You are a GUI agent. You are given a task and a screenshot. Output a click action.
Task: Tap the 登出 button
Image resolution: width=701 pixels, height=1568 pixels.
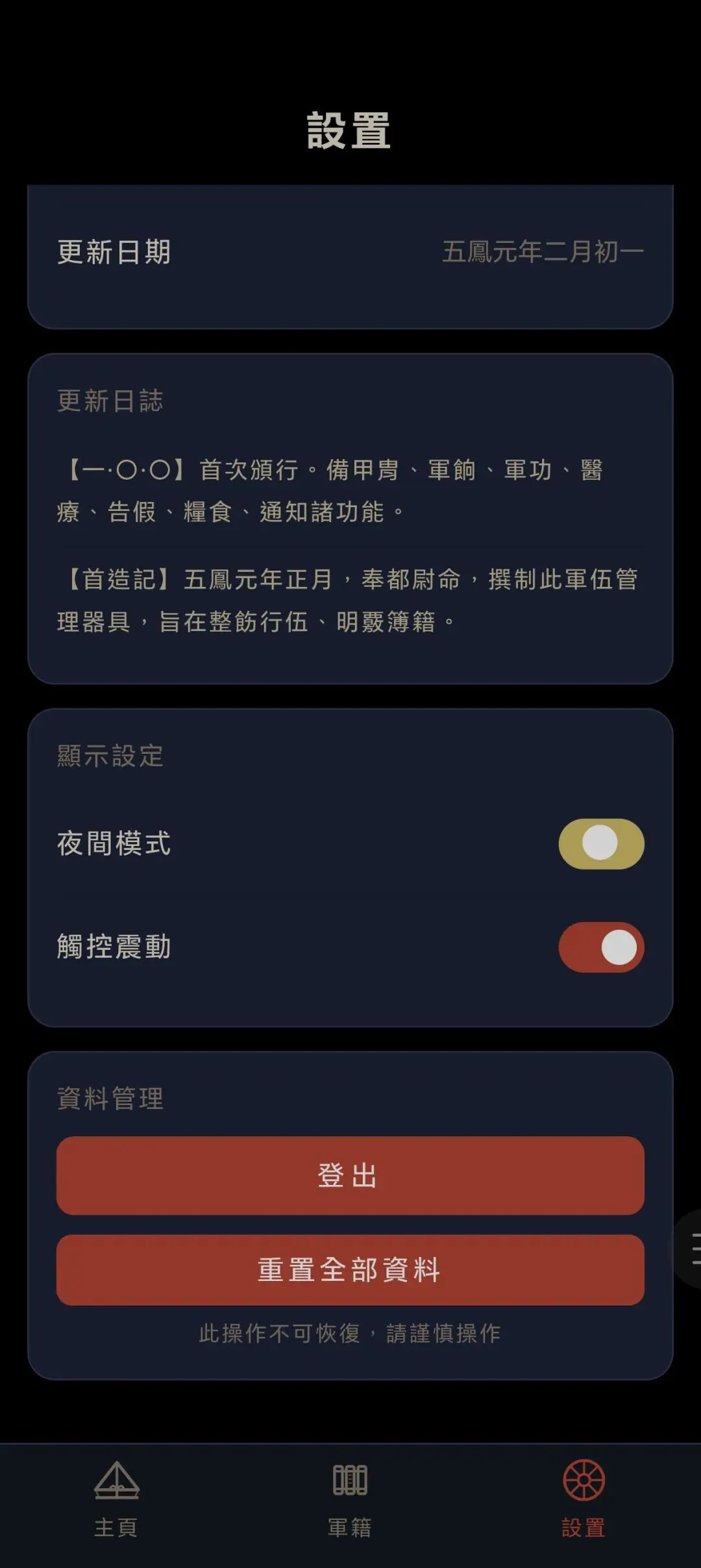[350, 1176]
